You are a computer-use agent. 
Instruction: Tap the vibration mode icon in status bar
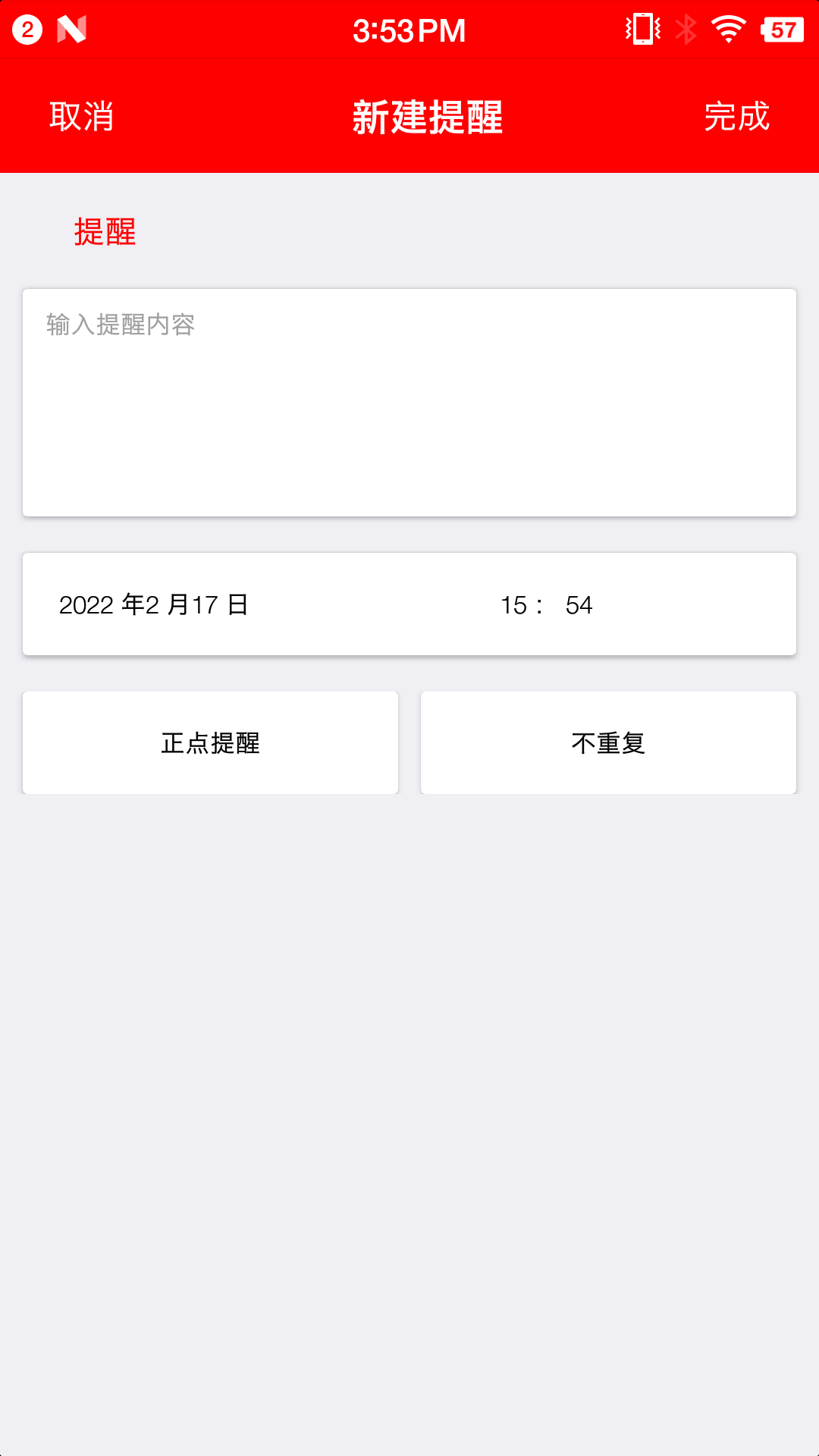coord(641,29)
